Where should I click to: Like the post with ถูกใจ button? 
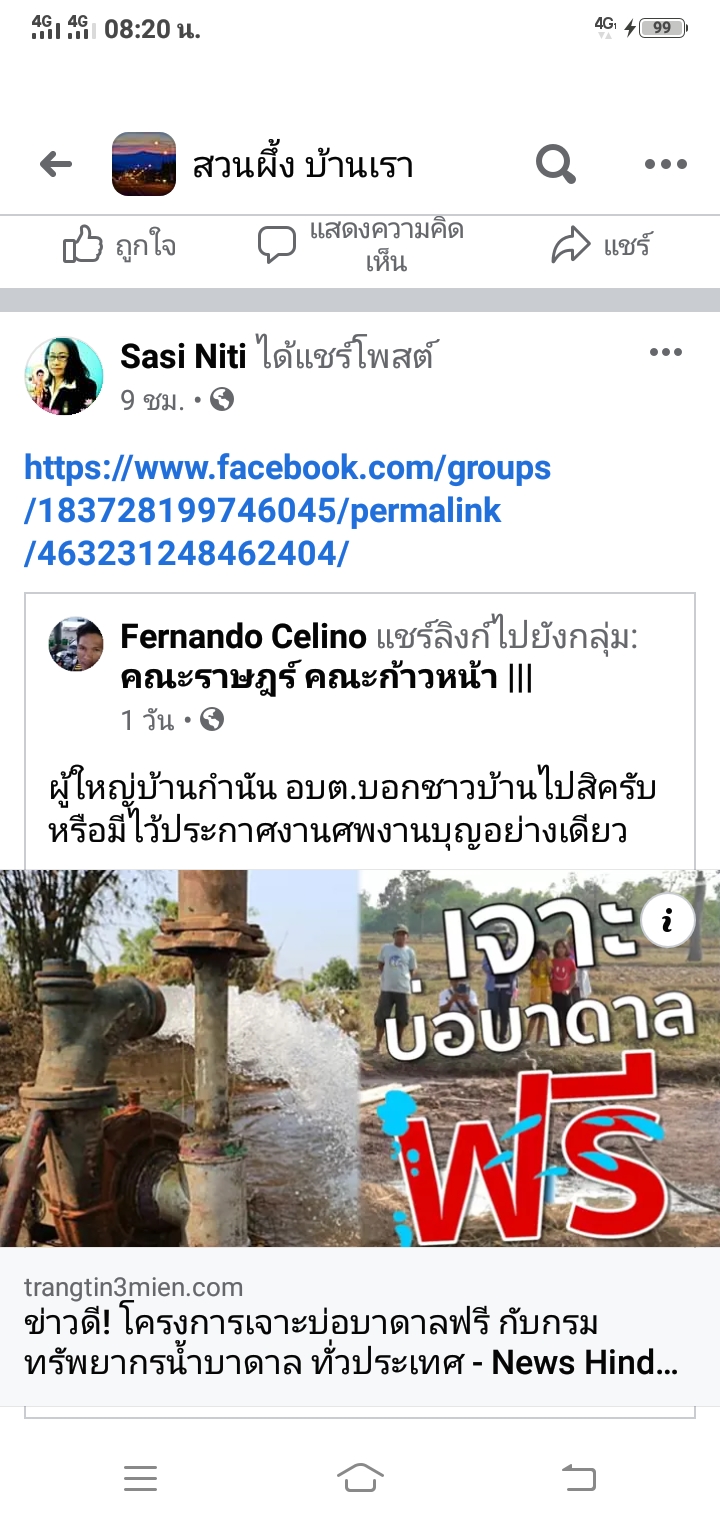(x=119, y=245)
